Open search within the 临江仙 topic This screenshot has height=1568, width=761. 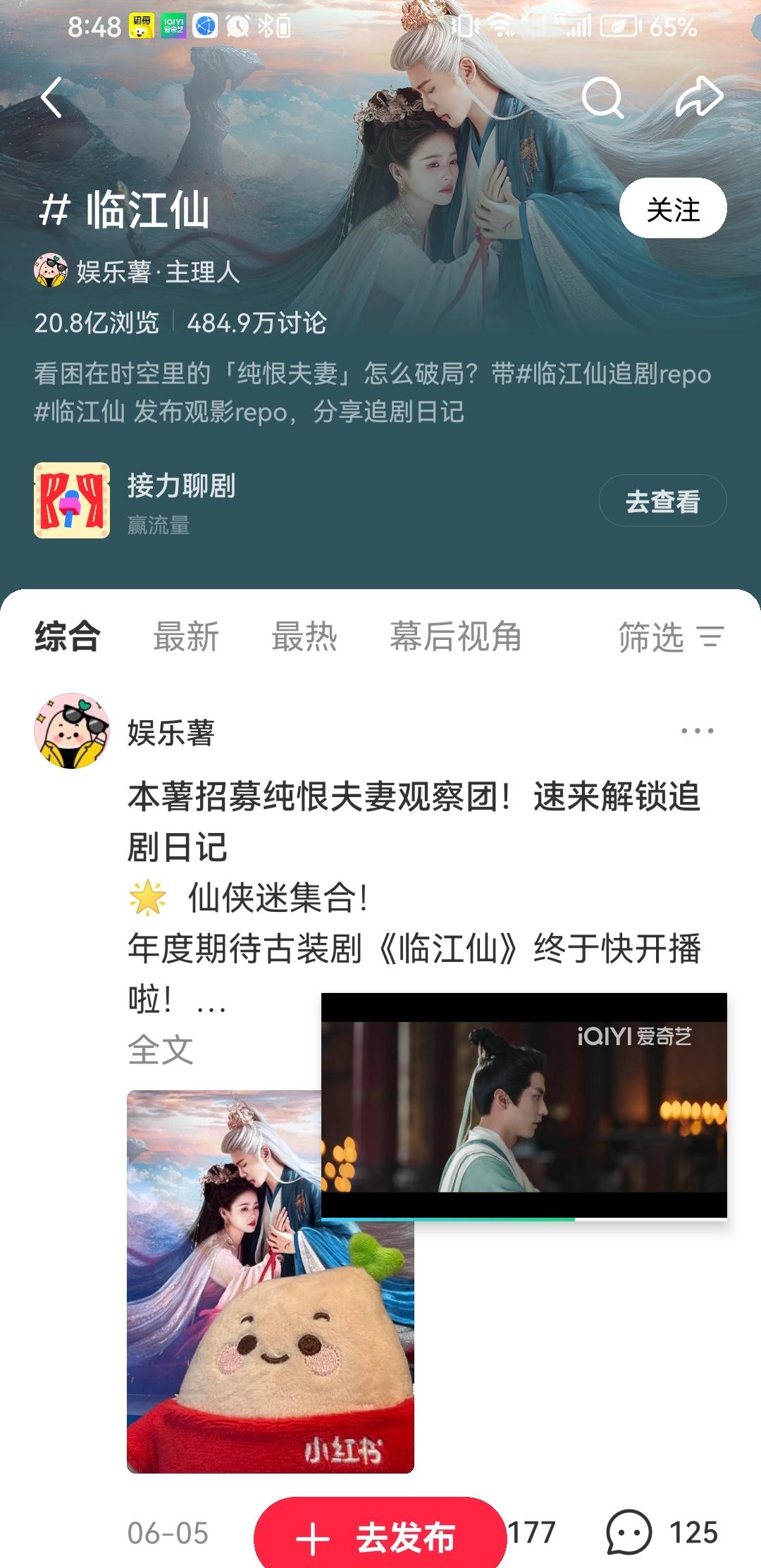[x=602, y=97]
